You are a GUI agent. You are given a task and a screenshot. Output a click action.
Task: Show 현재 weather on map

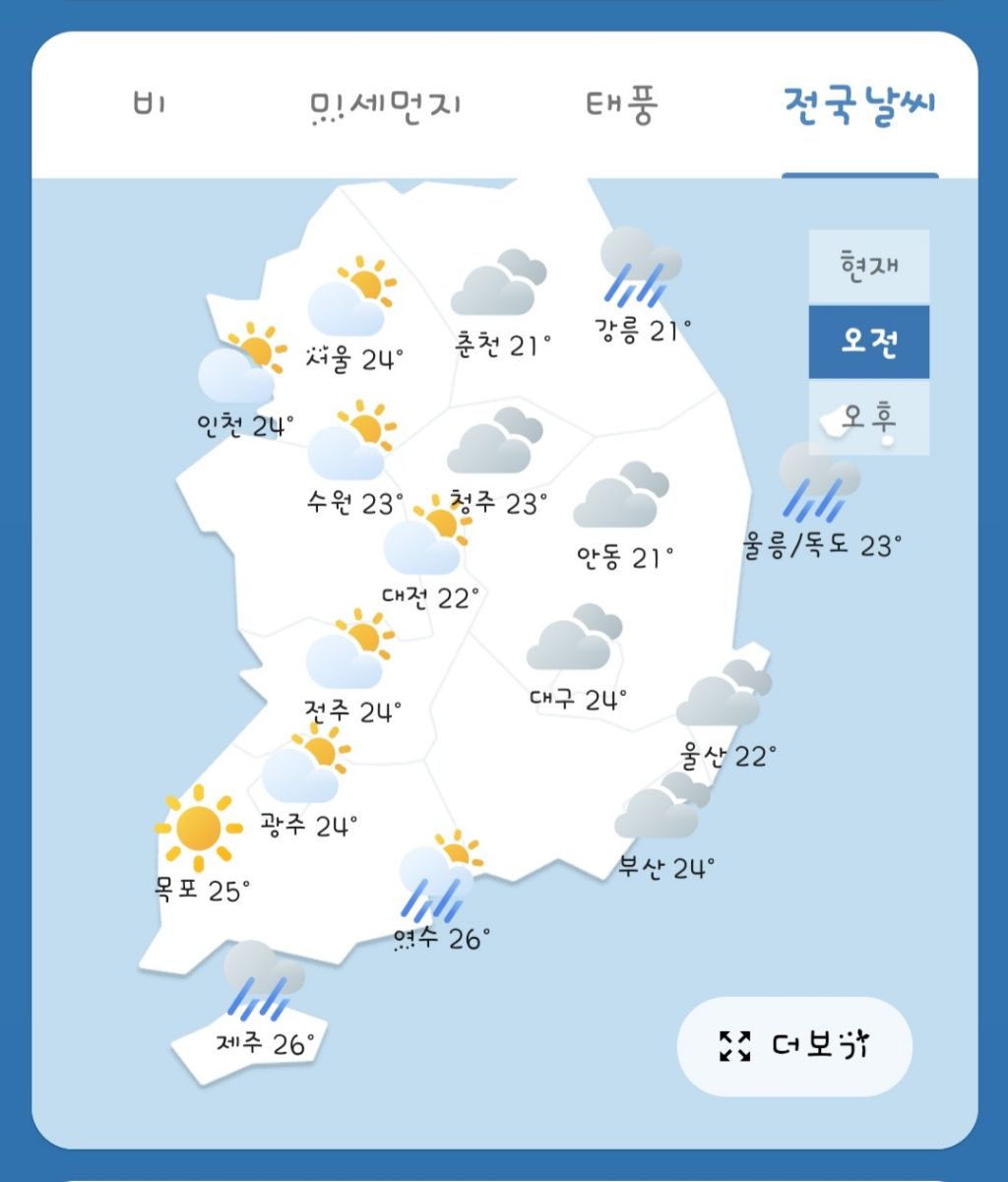[869, 267]
